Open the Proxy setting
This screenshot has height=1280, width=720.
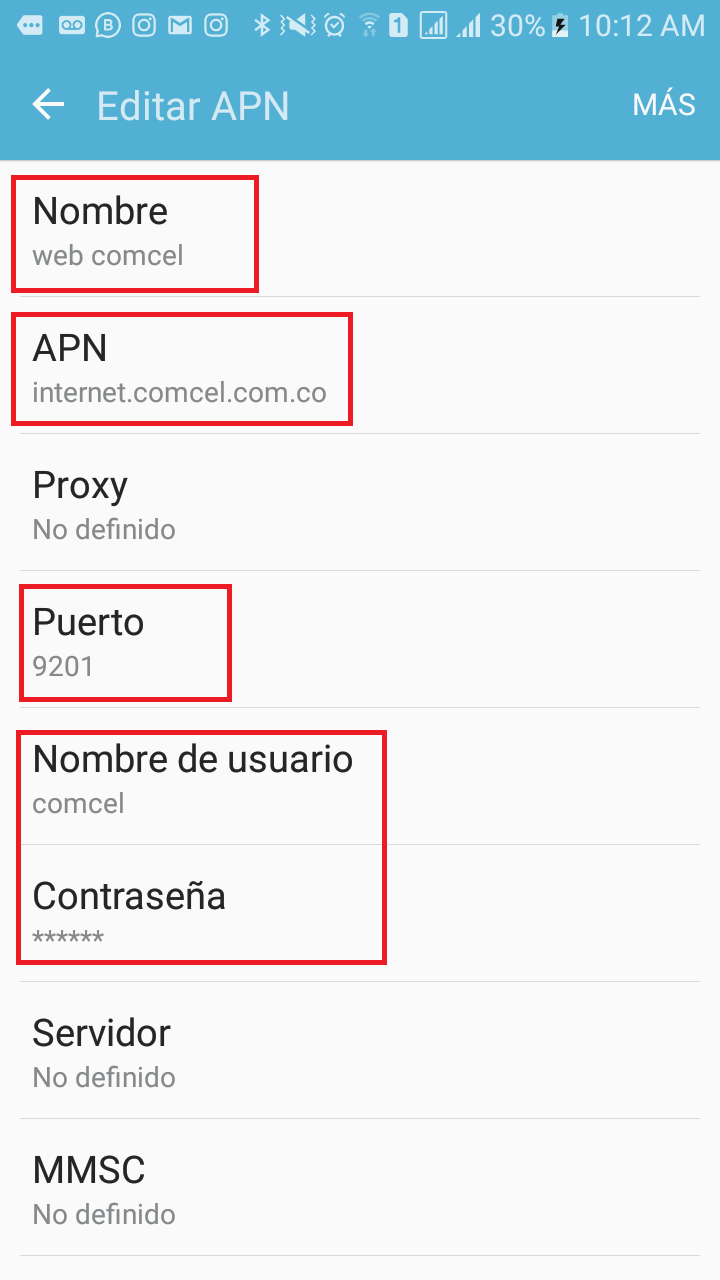click(360, 503)
